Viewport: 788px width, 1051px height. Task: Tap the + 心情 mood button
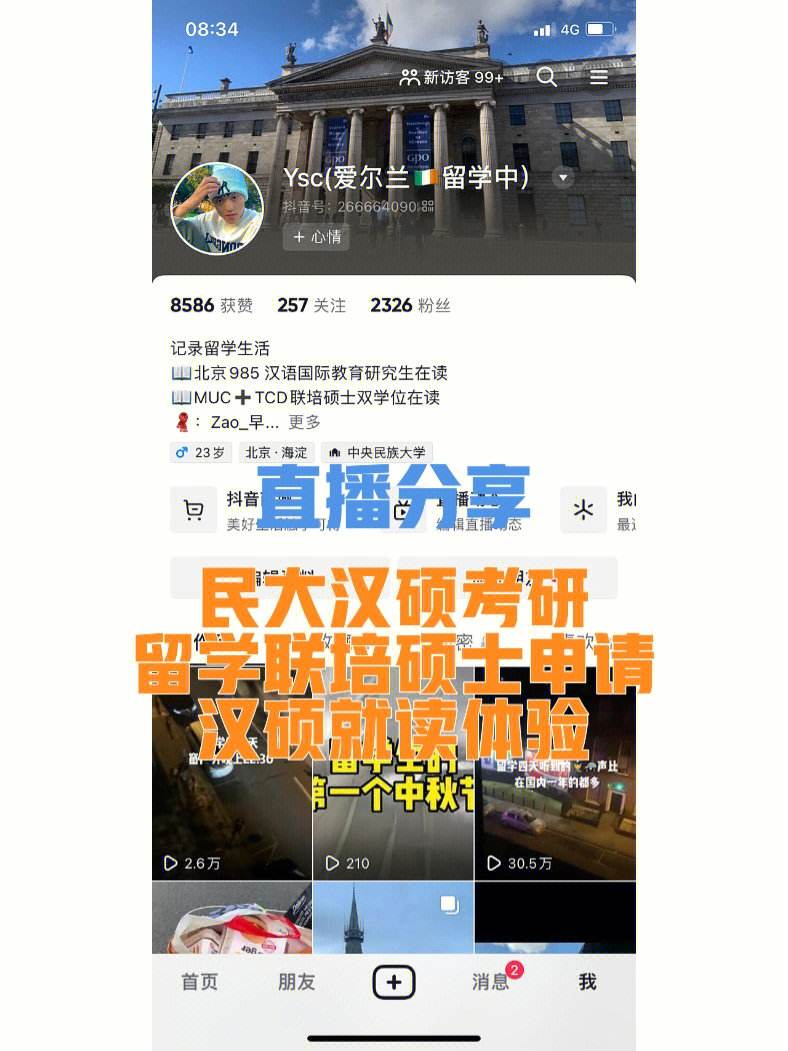tap(316, 237)
